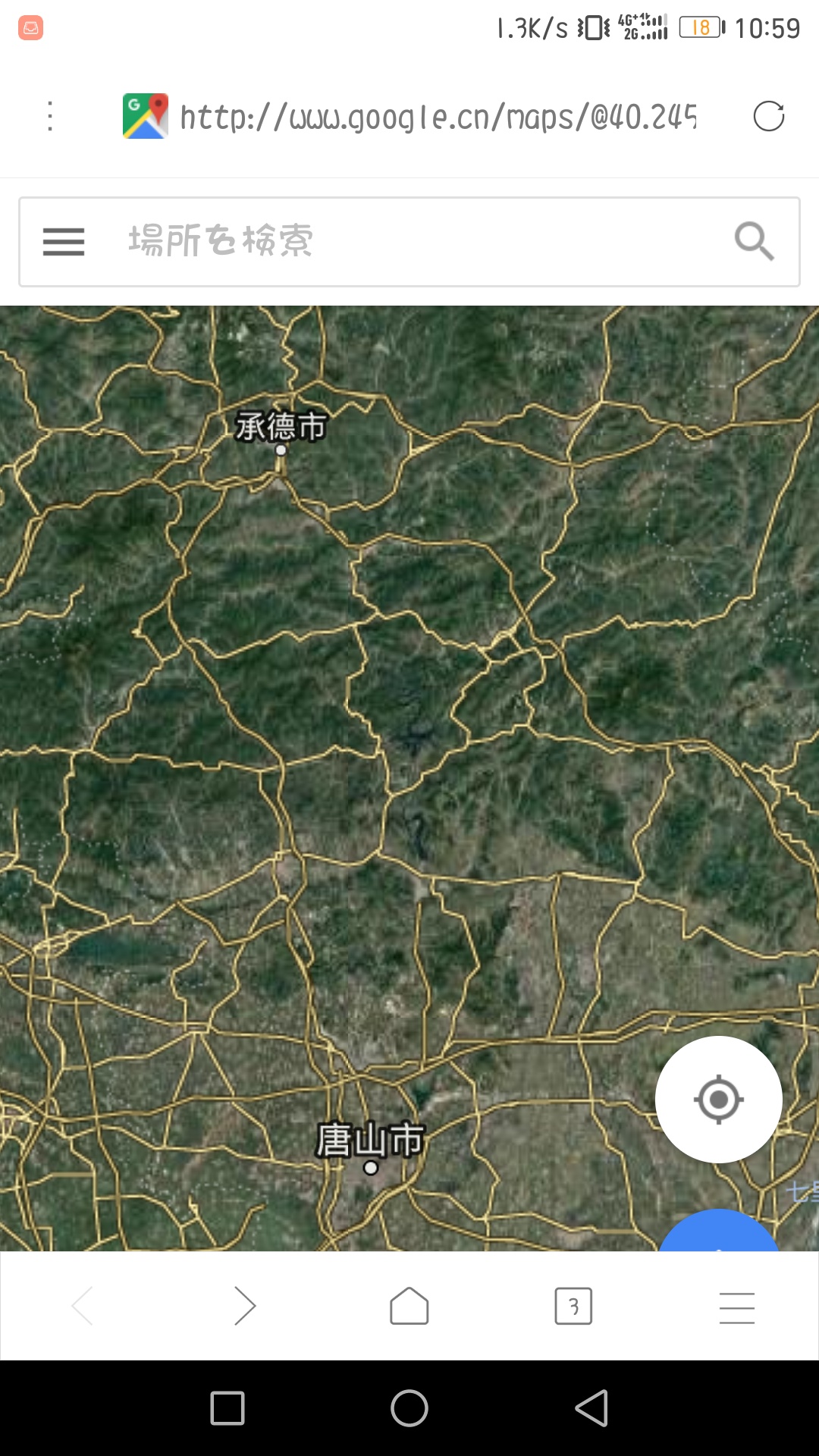Tap the system back button
This screenshot has height=1456, width=819.
pos(591,1408)
